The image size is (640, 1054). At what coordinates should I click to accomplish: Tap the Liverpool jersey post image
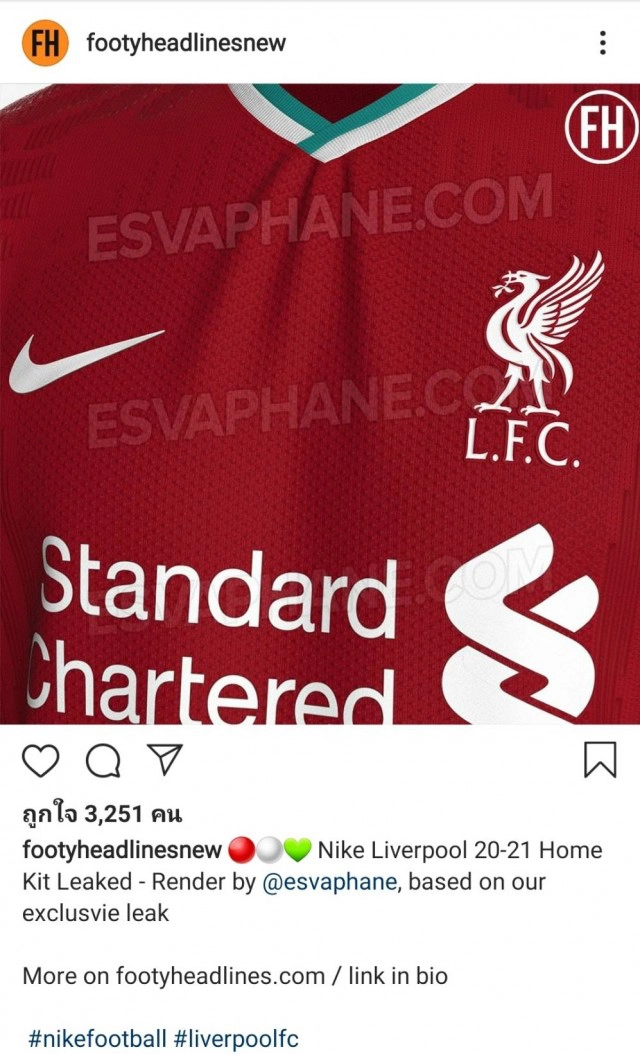pyautogui.click(x=320, y=403)
